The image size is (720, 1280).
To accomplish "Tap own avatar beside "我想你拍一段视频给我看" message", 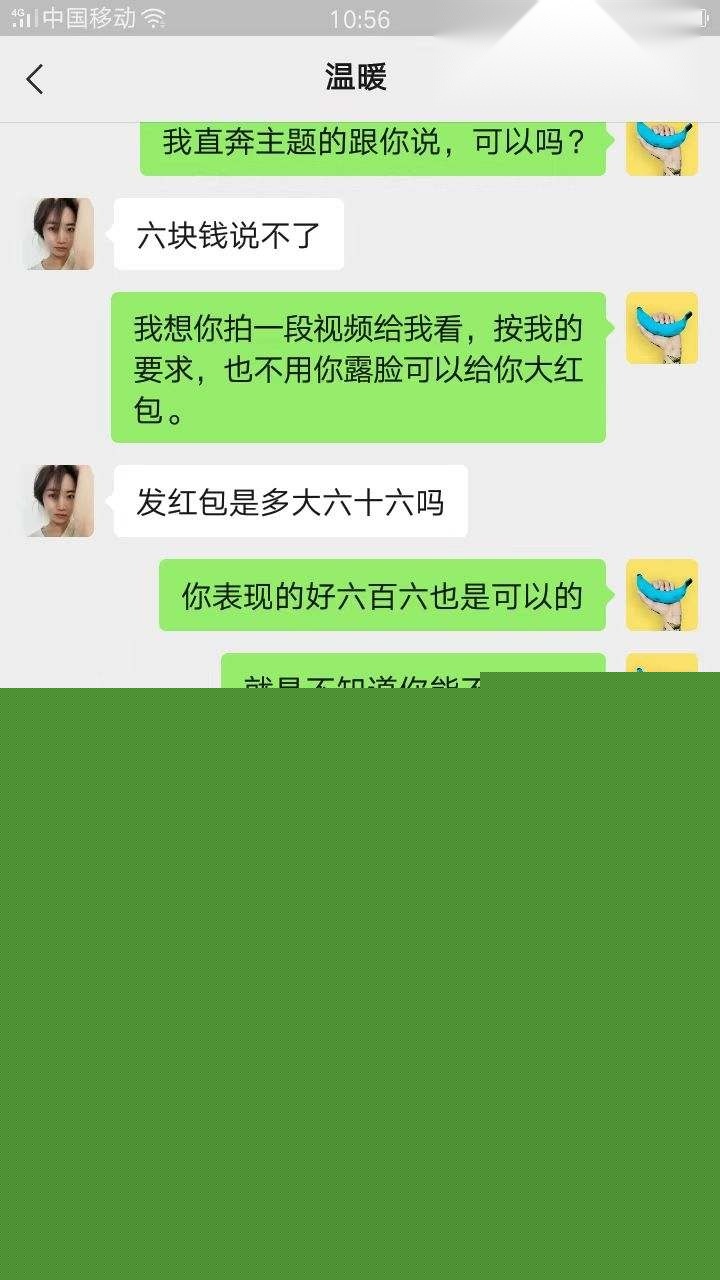I will point(661,328).
